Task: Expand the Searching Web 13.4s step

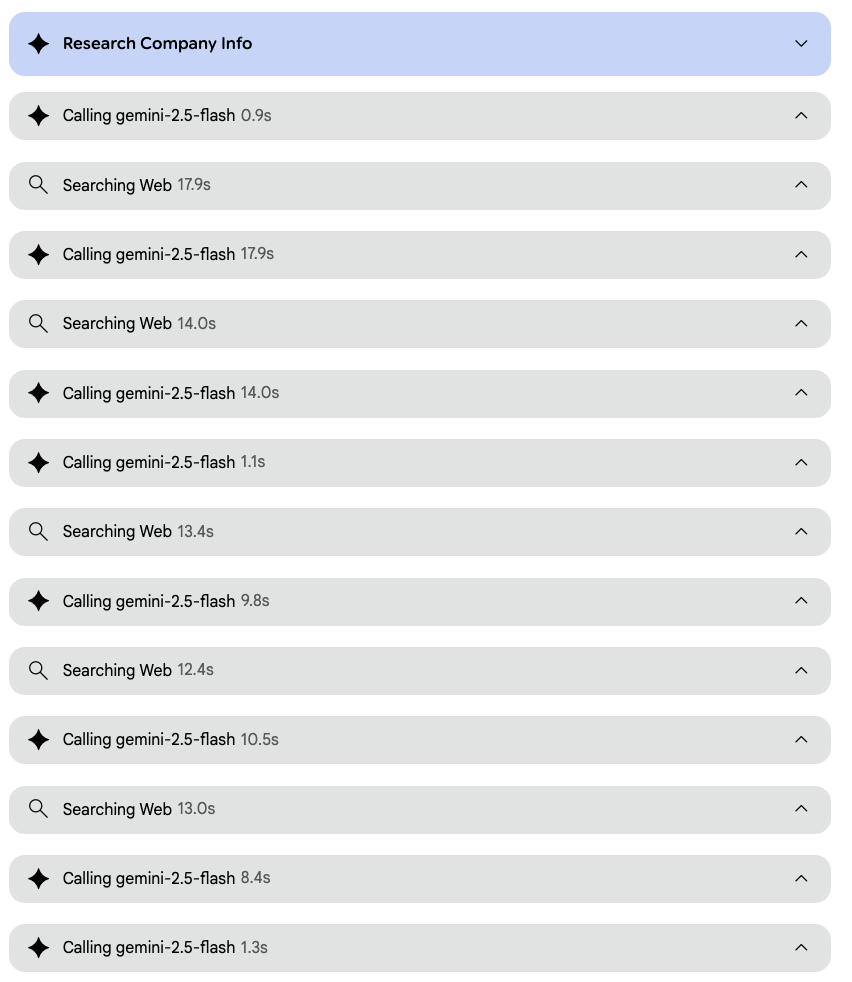Action: pos(800,532)
